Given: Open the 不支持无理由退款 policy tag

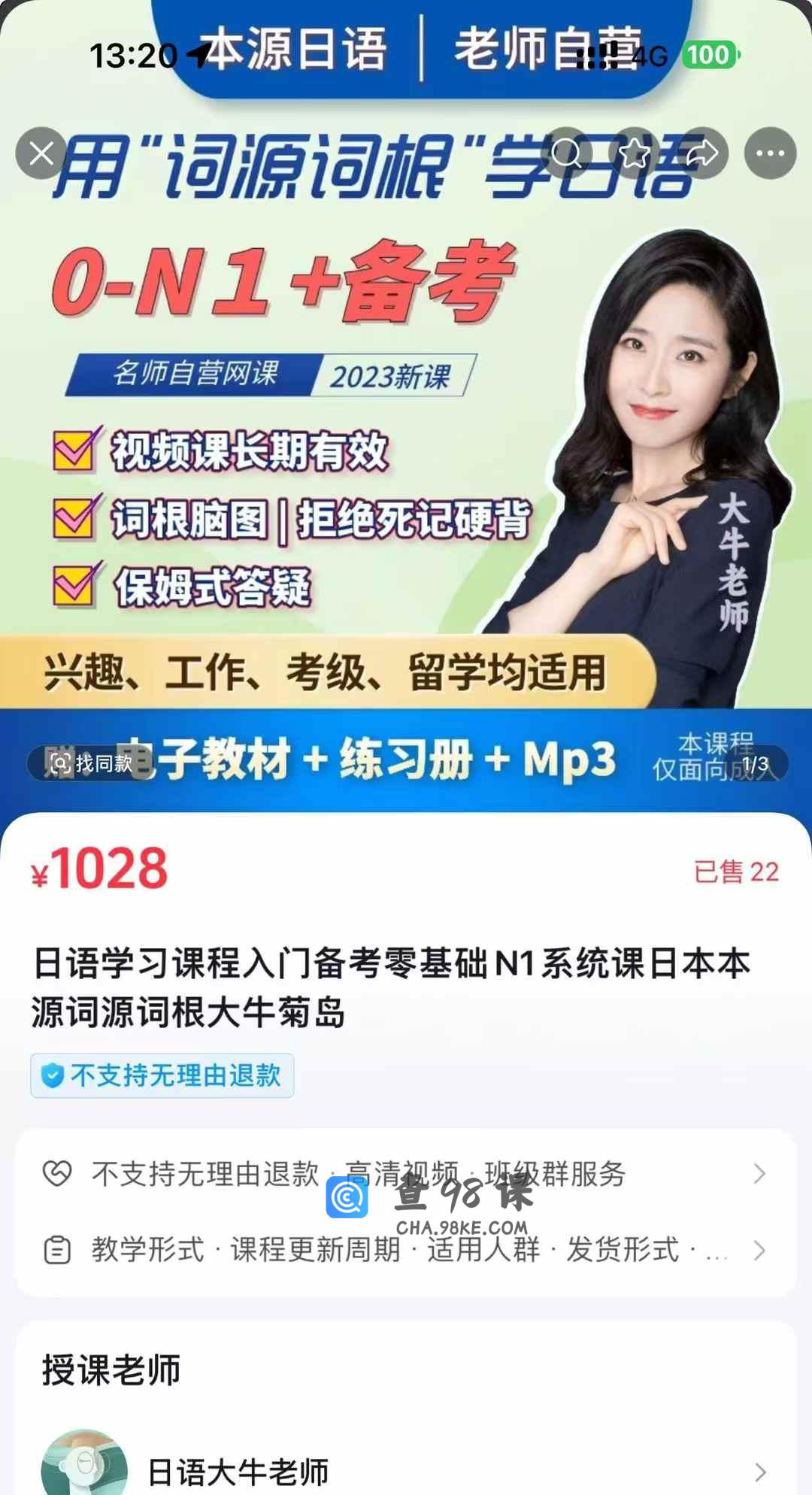Looking at the screenshot, I should pos(162,1075).
